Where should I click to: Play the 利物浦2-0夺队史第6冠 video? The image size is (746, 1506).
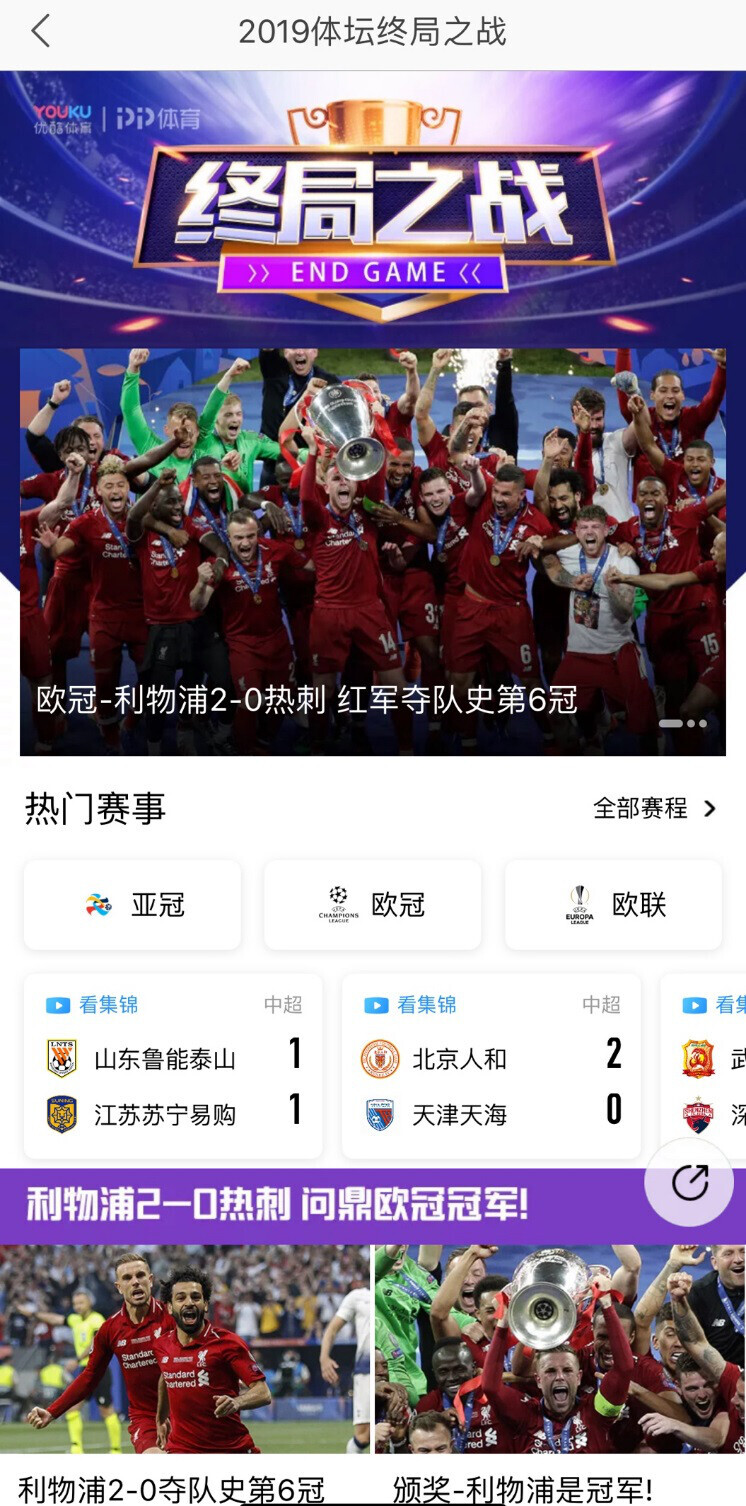[185, 1348]
